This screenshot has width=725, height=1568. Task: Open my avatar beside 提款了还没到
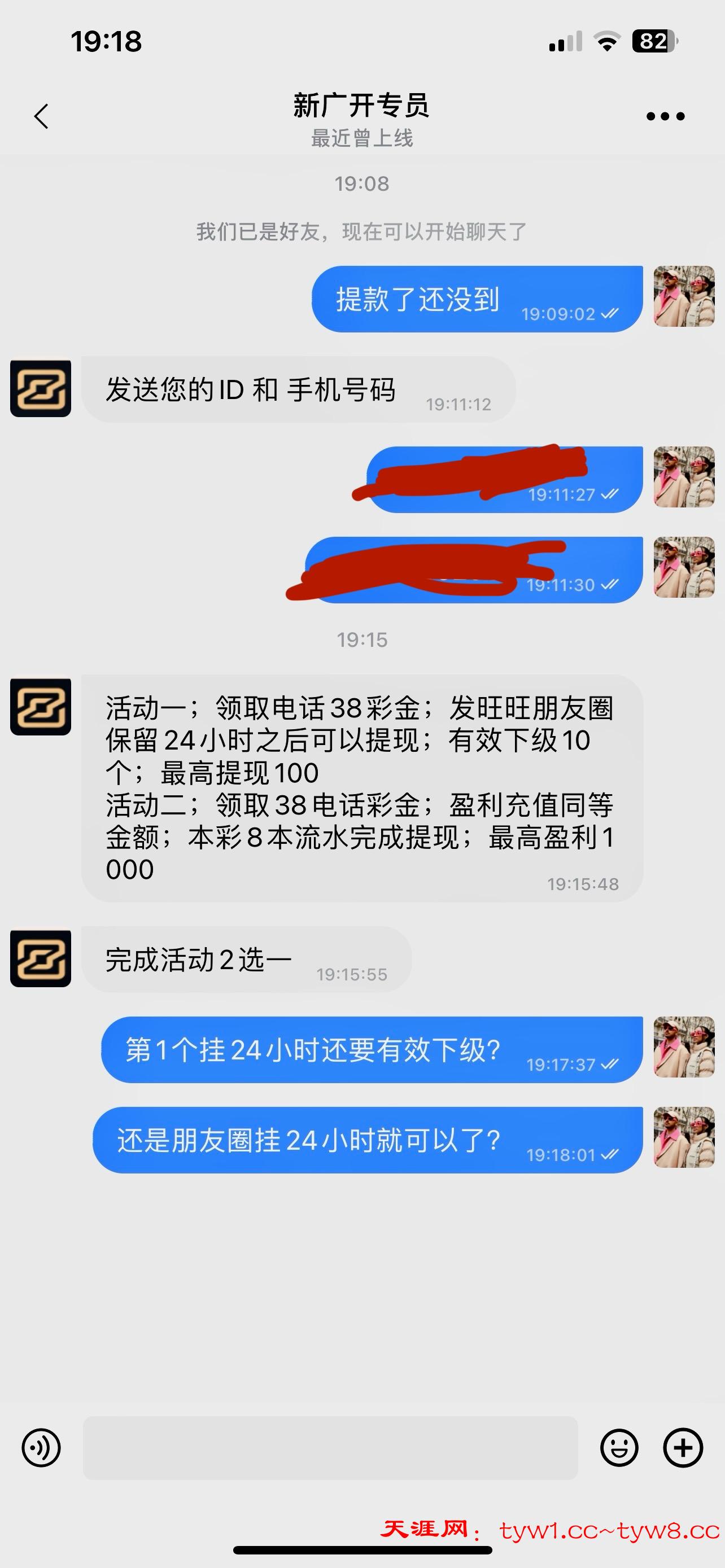tap(684, 296)
